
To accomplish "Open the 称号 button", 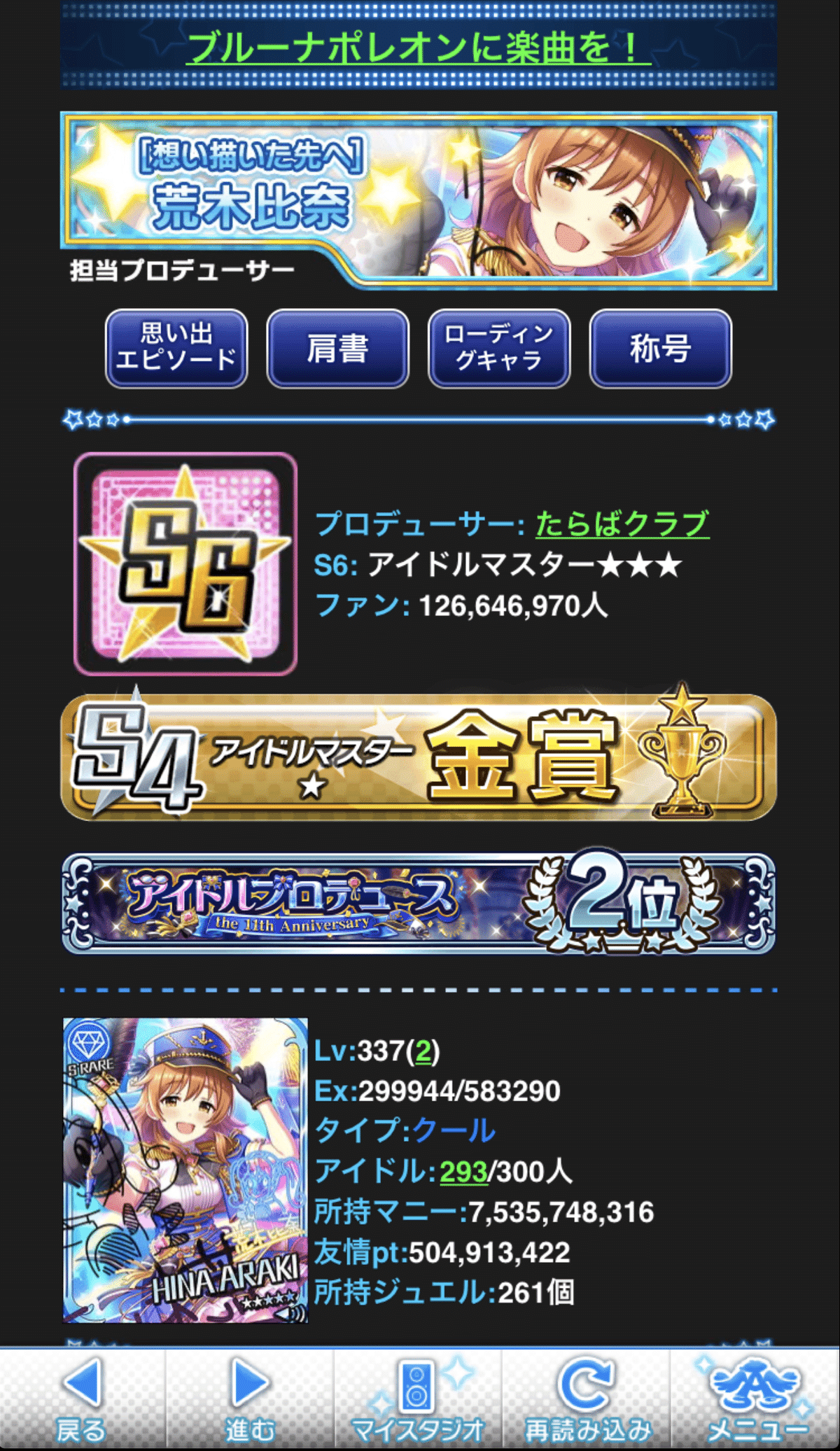I will pos(660,348).
